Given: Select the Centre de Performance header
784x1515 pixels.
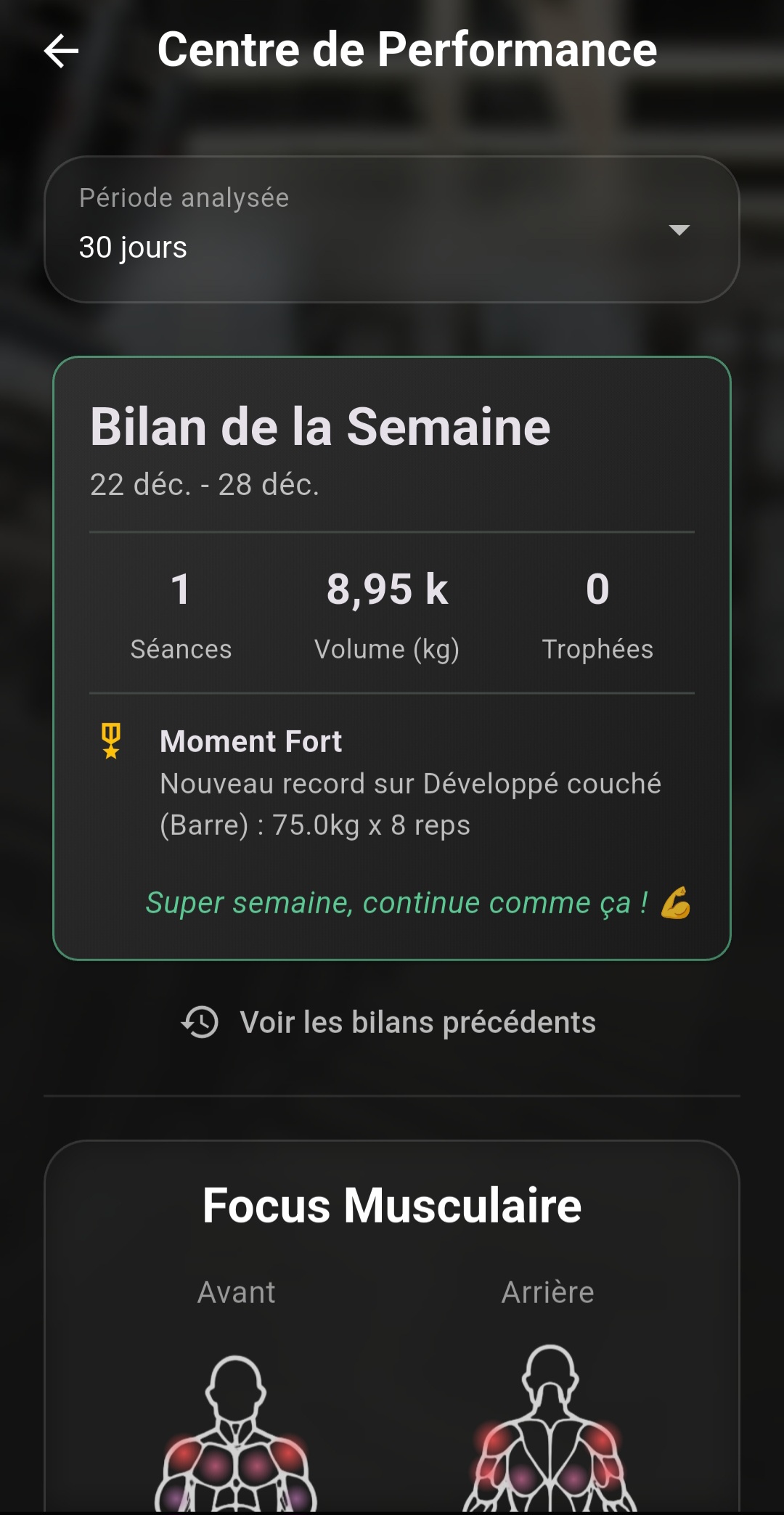Looking at the screenshot, I should point(407,49).
